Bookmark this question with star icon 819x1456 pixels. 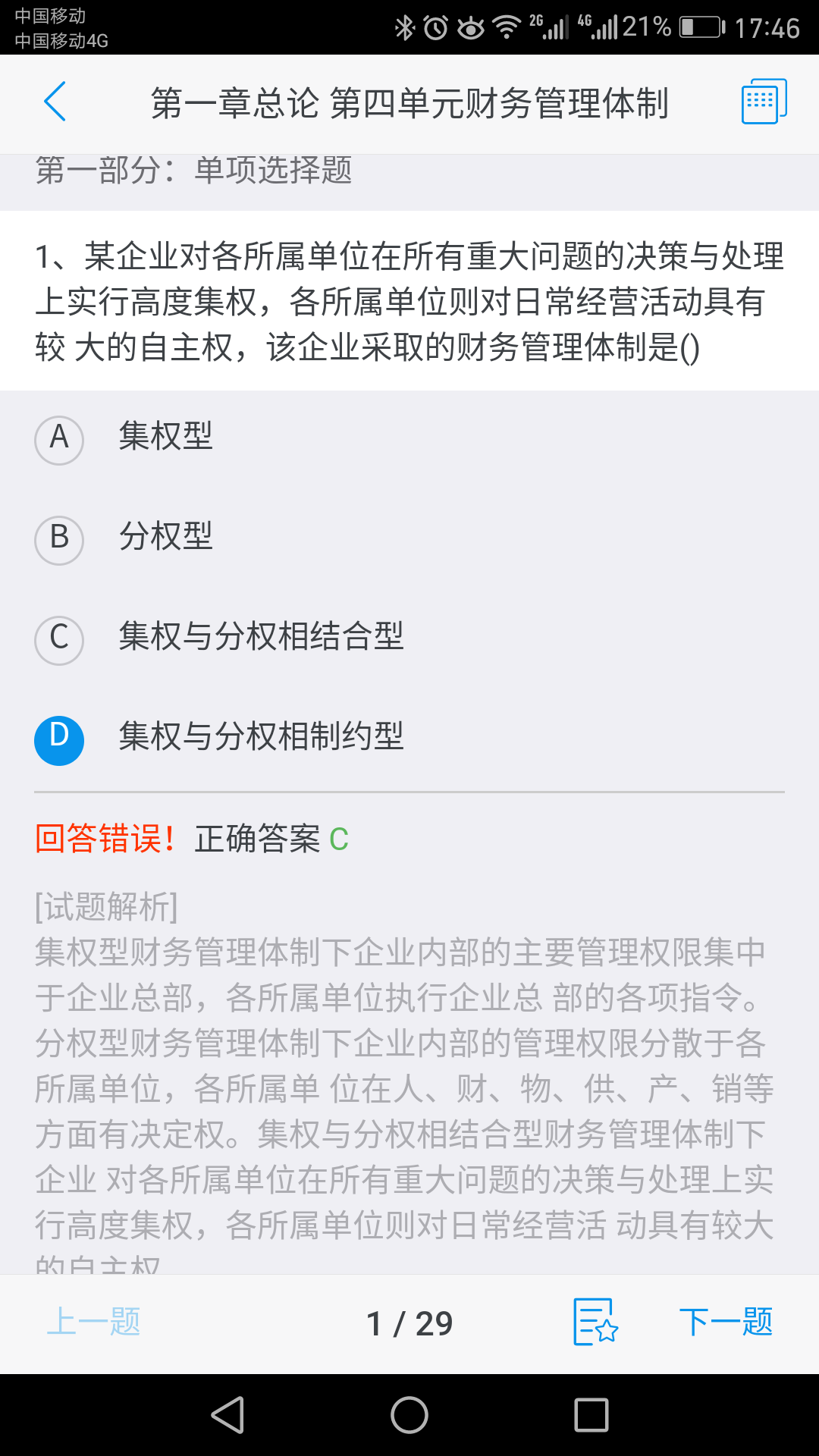click(x=596, y=1322)
